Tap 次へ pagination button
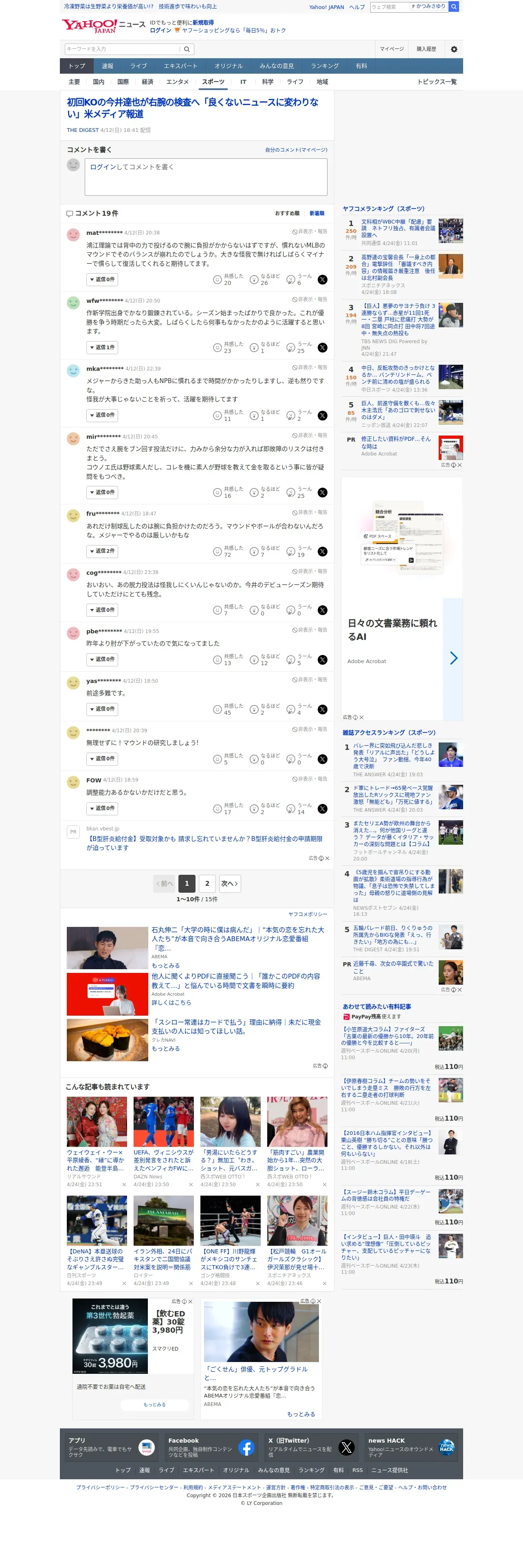 (230, 883)
